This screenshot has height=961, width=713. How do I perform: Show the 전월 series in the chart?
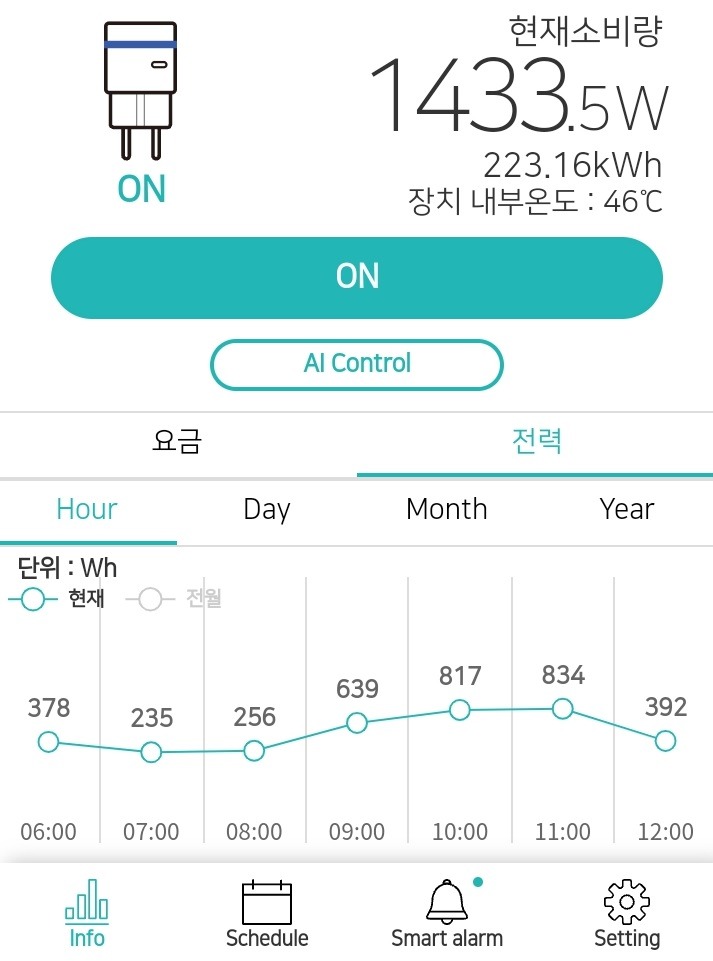(174, 599)
